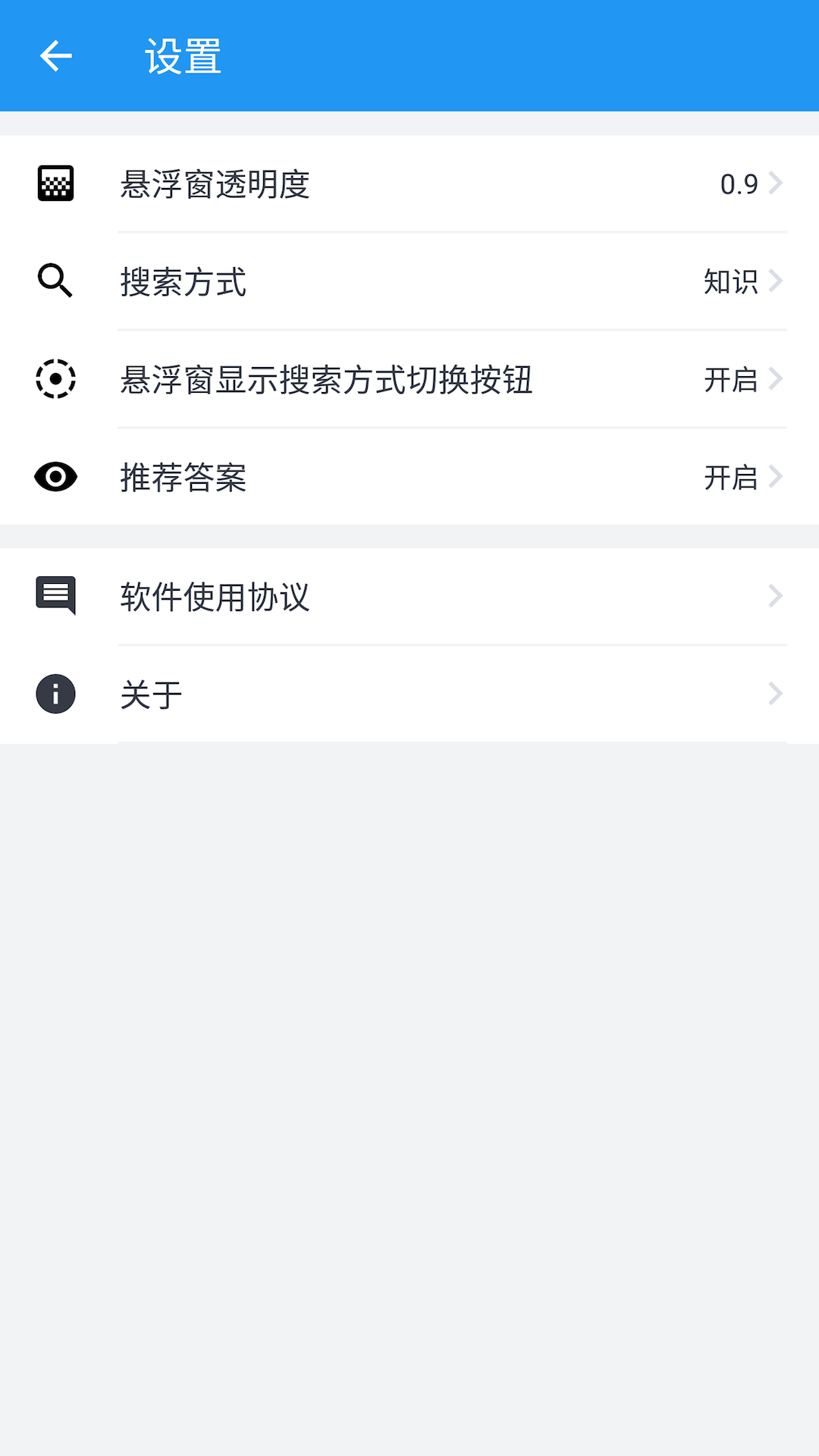
Task: Open 悬浮窗显示搜索方式切换按钮 setting
Action: click(409, 379)
